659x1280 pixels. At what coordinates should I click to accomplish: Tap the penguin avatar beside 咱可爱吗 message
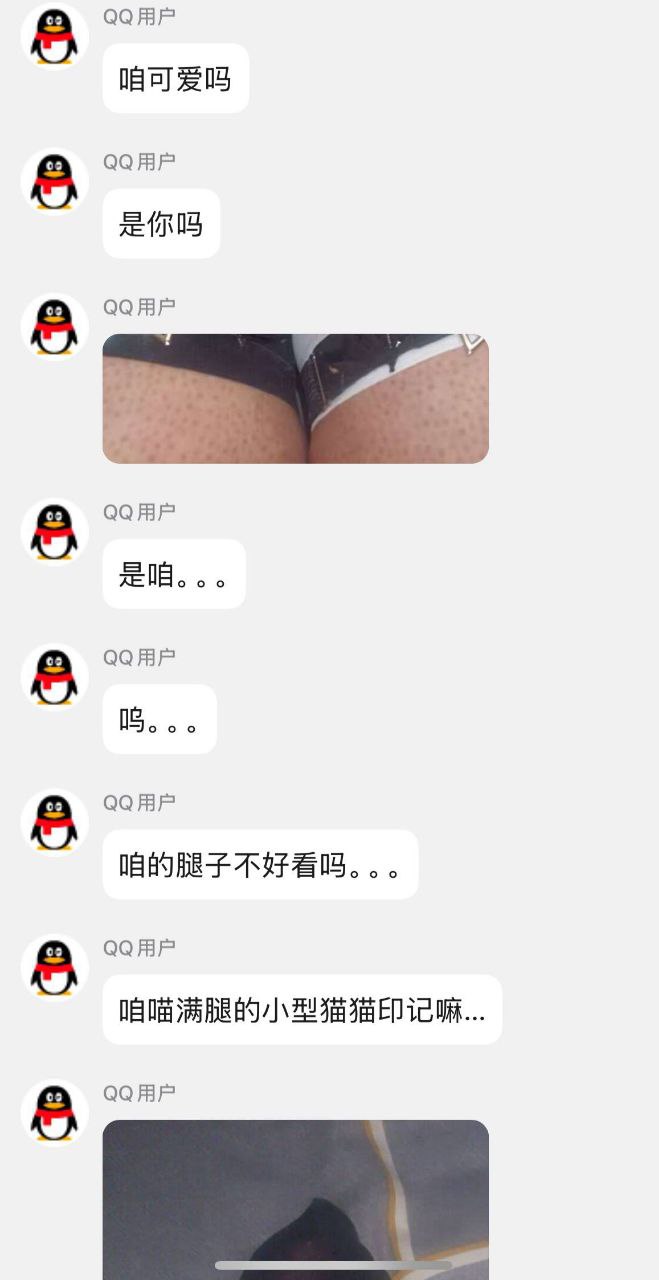55,36
